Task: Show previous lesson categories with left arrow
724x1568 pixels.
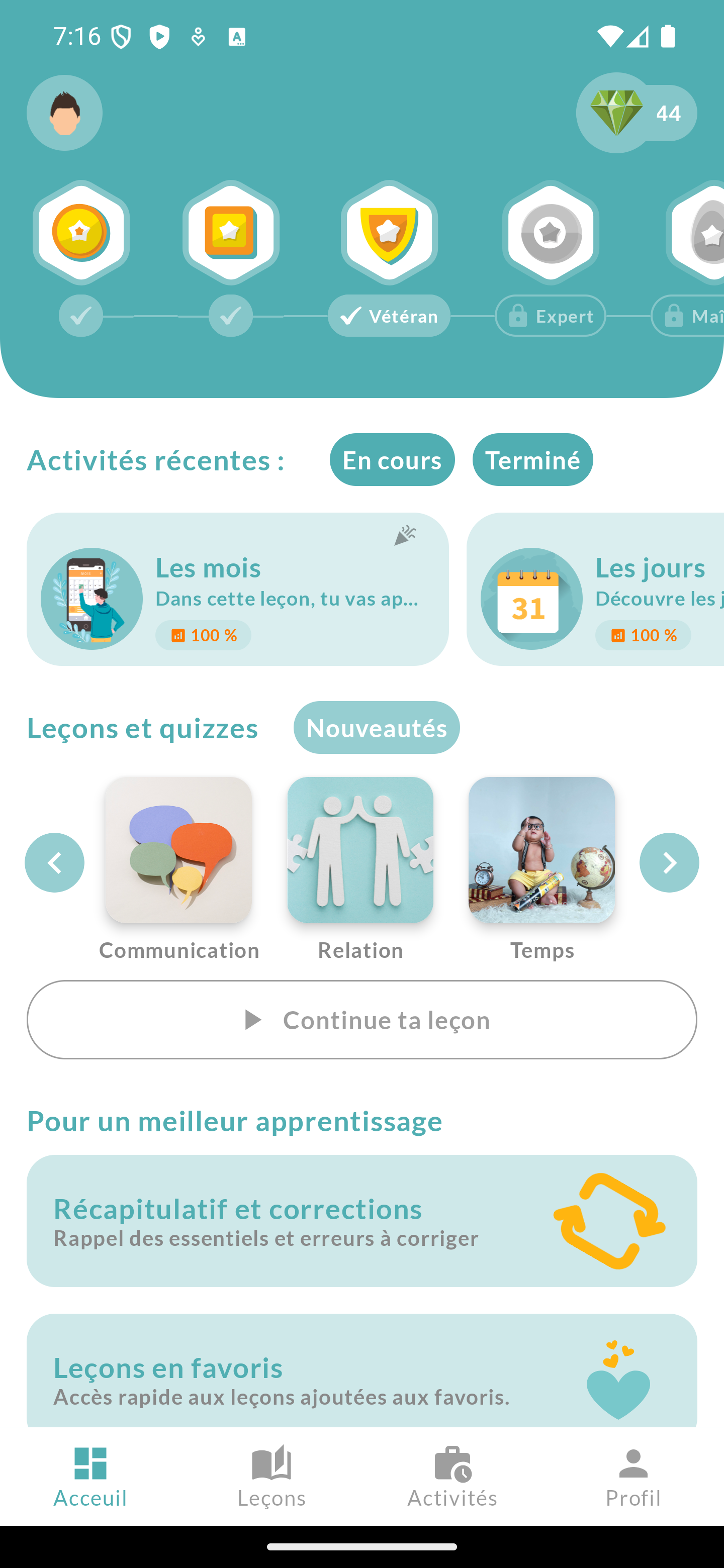Action: pyautogui.click(x=55, y=862)
